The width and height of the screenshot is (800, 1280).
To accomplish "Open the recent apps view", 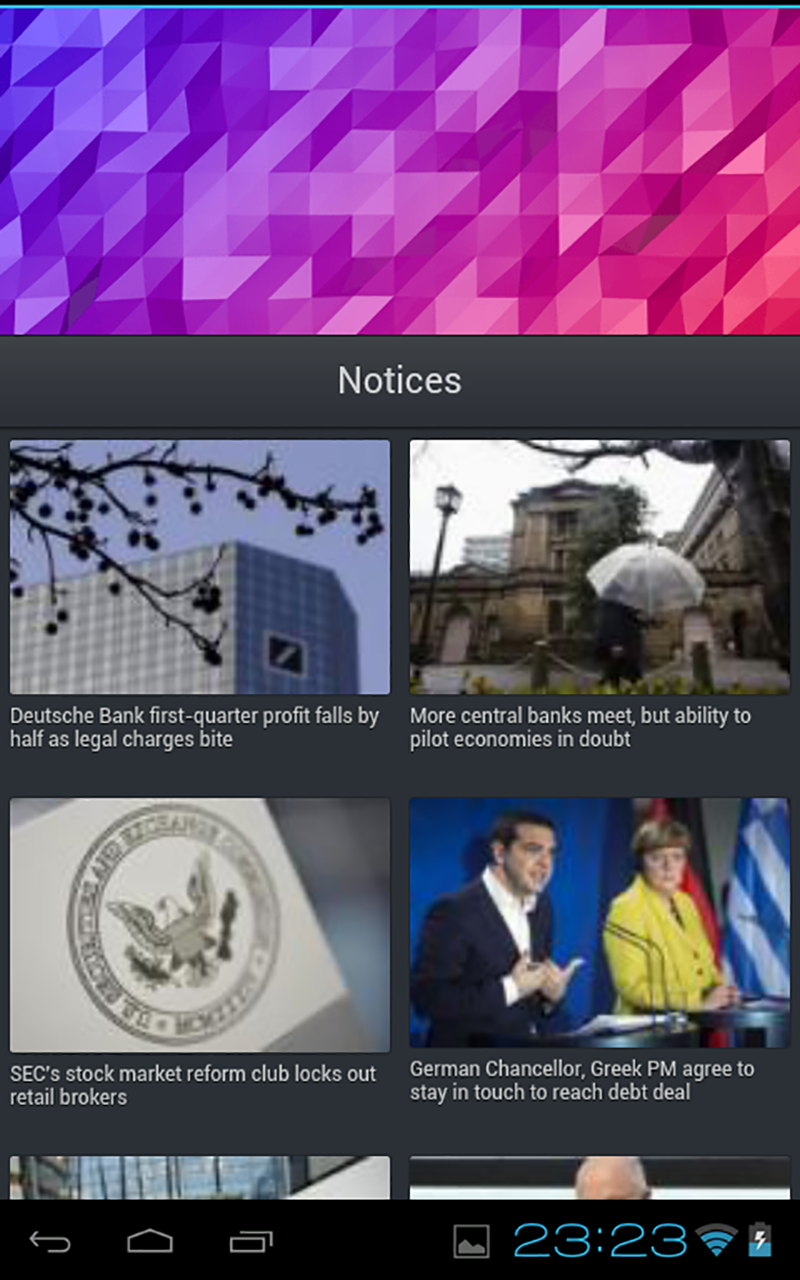I will click(250, 1241).
